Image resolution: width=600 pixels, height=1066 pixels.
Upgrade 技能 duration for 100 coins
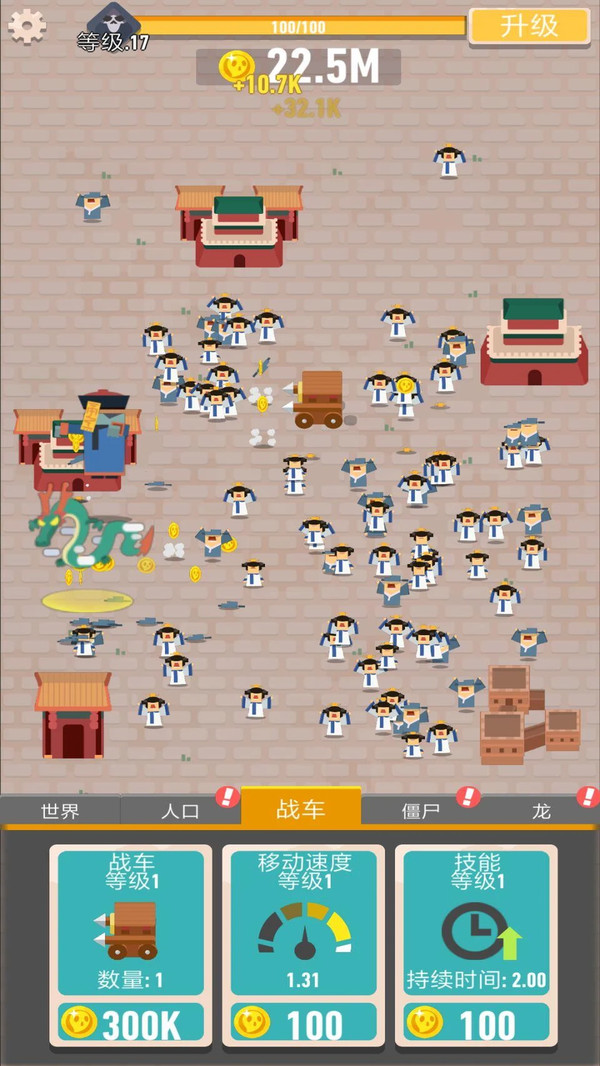(476, 1022)
